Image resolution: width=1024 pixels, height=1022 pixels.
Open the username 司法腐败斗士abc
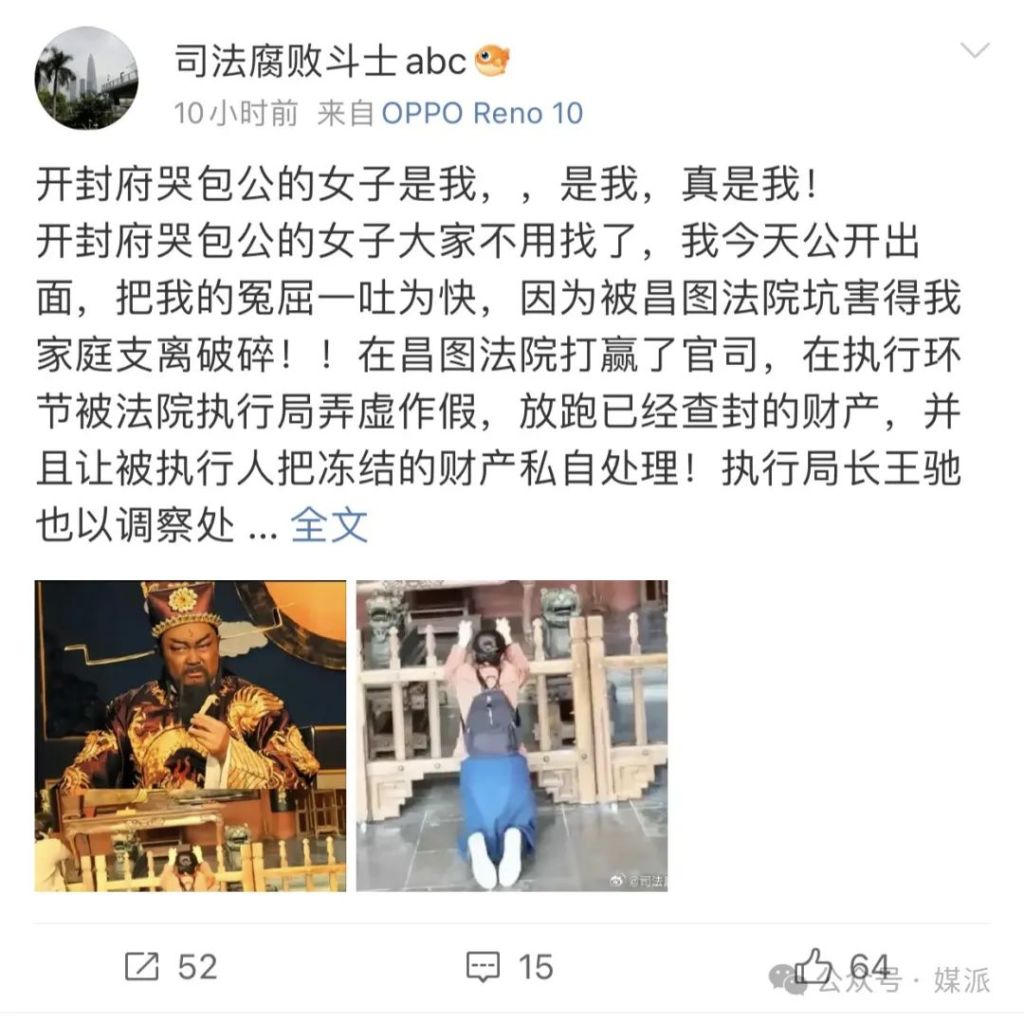[x=320, y=61]
